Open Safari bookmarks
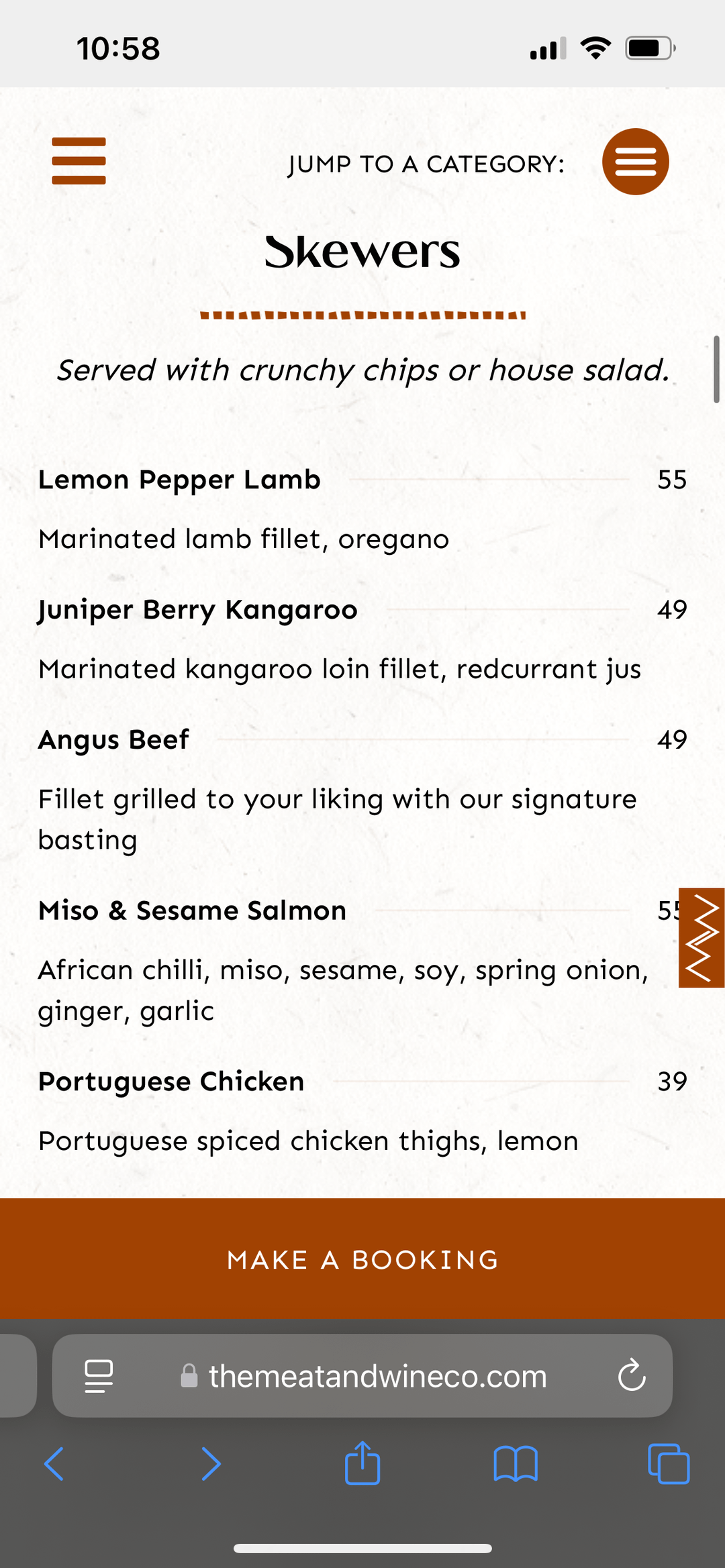The width and height of the screenshot is (725, 1568). click(x=515, y=1463)
